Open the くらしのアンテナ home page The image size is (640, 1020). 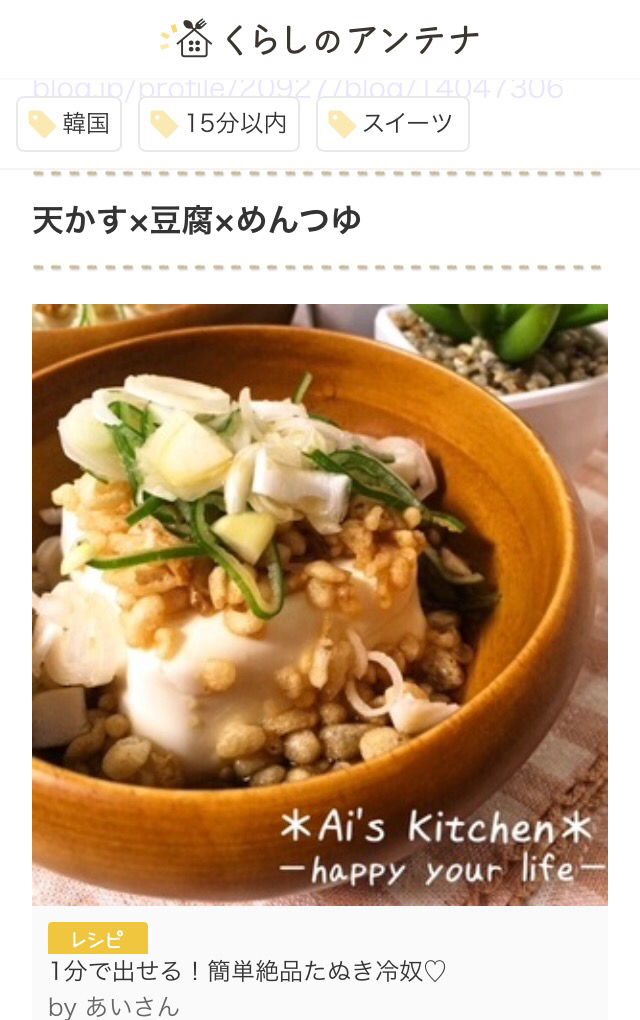point(320,40)
